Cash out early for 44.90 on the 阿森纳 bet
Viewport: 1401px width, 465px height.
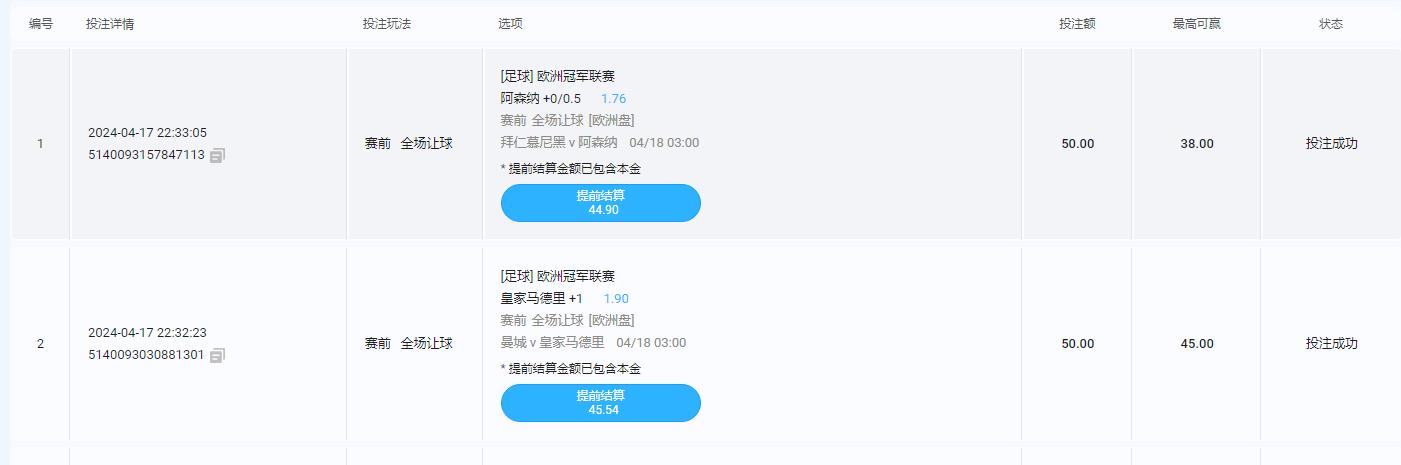(x=600, y=203)
